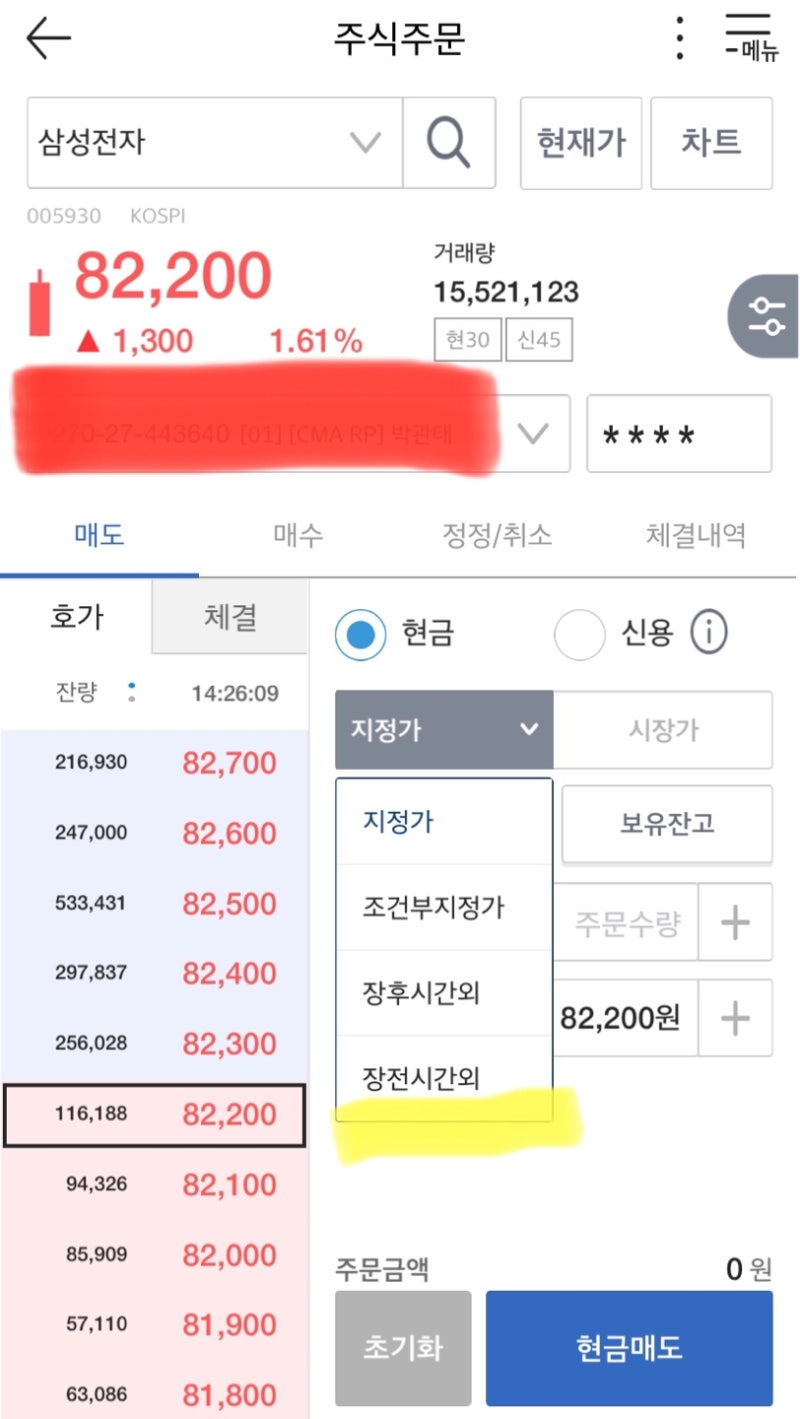Open the floating settings slider icon
The image size is (800, 1419).
767,316
